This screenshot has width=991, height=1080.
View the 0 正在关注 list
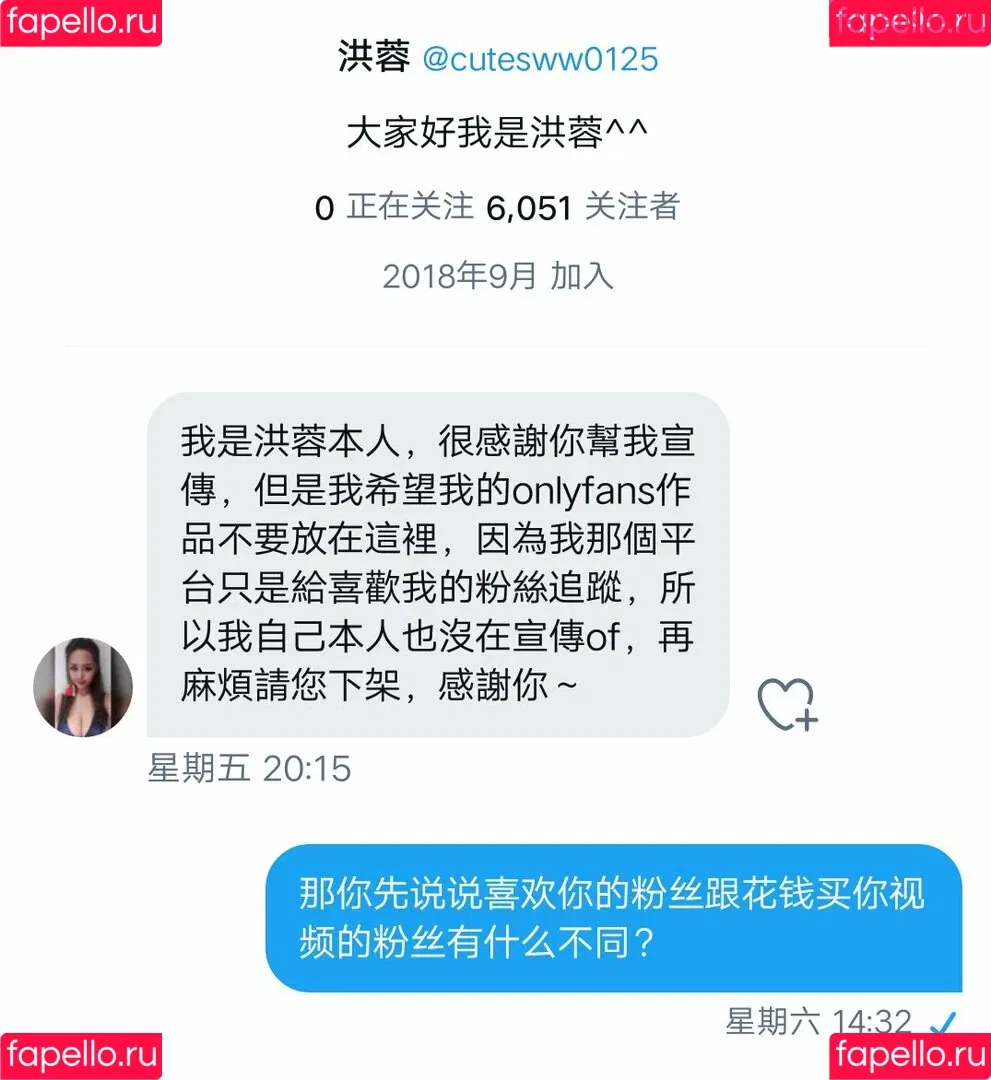[394, 207]
